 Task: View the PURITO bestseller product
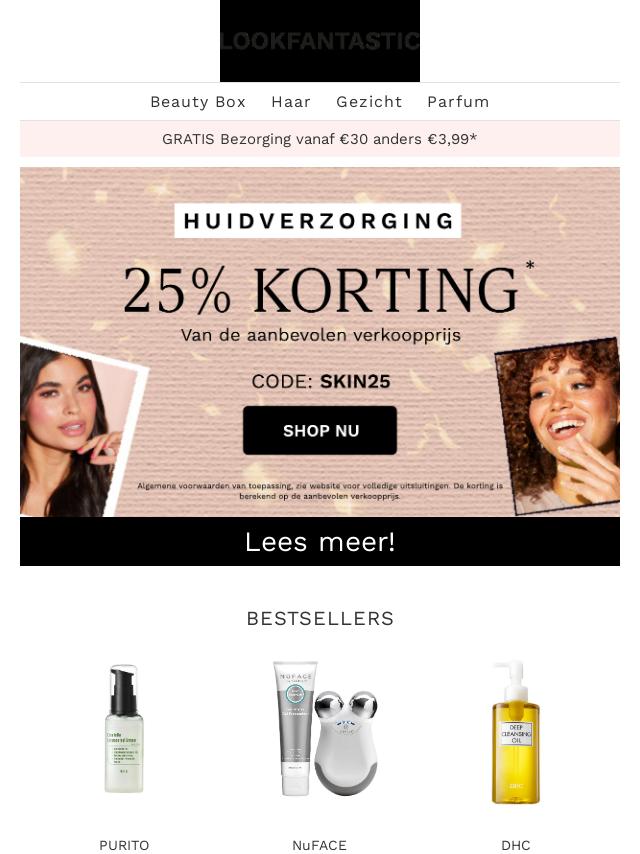click(124, 731)
